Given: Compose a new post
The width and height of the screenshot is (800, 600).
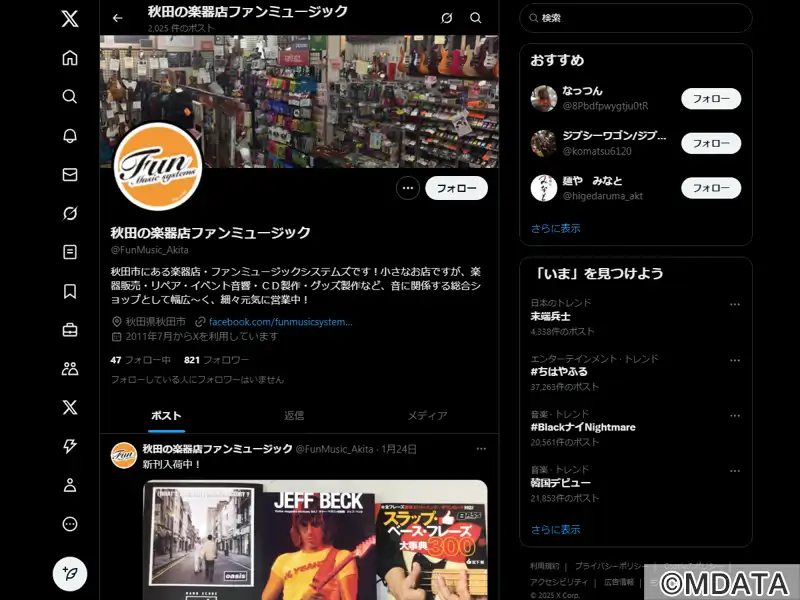Looking at the screenshot, I should pos(70,574).
